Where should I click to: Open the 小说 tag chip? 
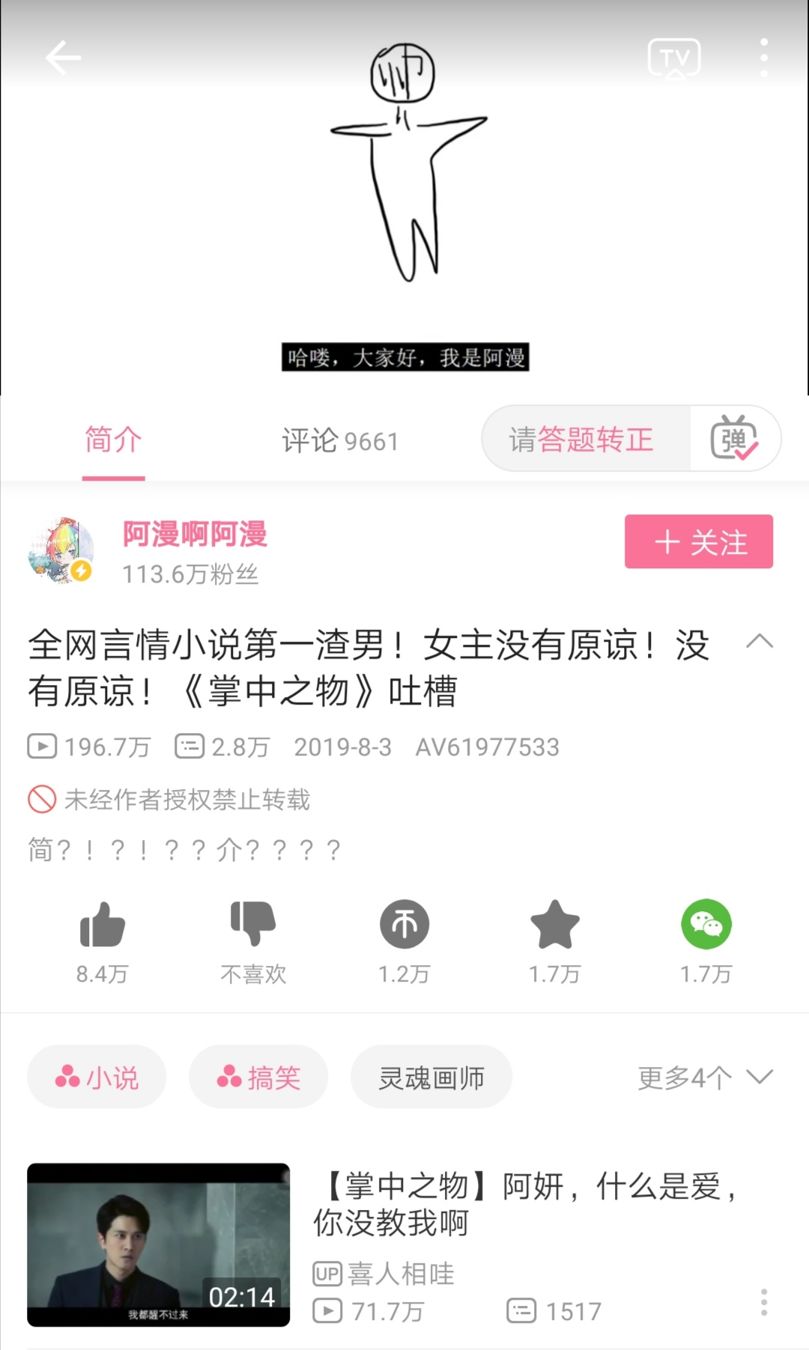(x=97, y=1077)
